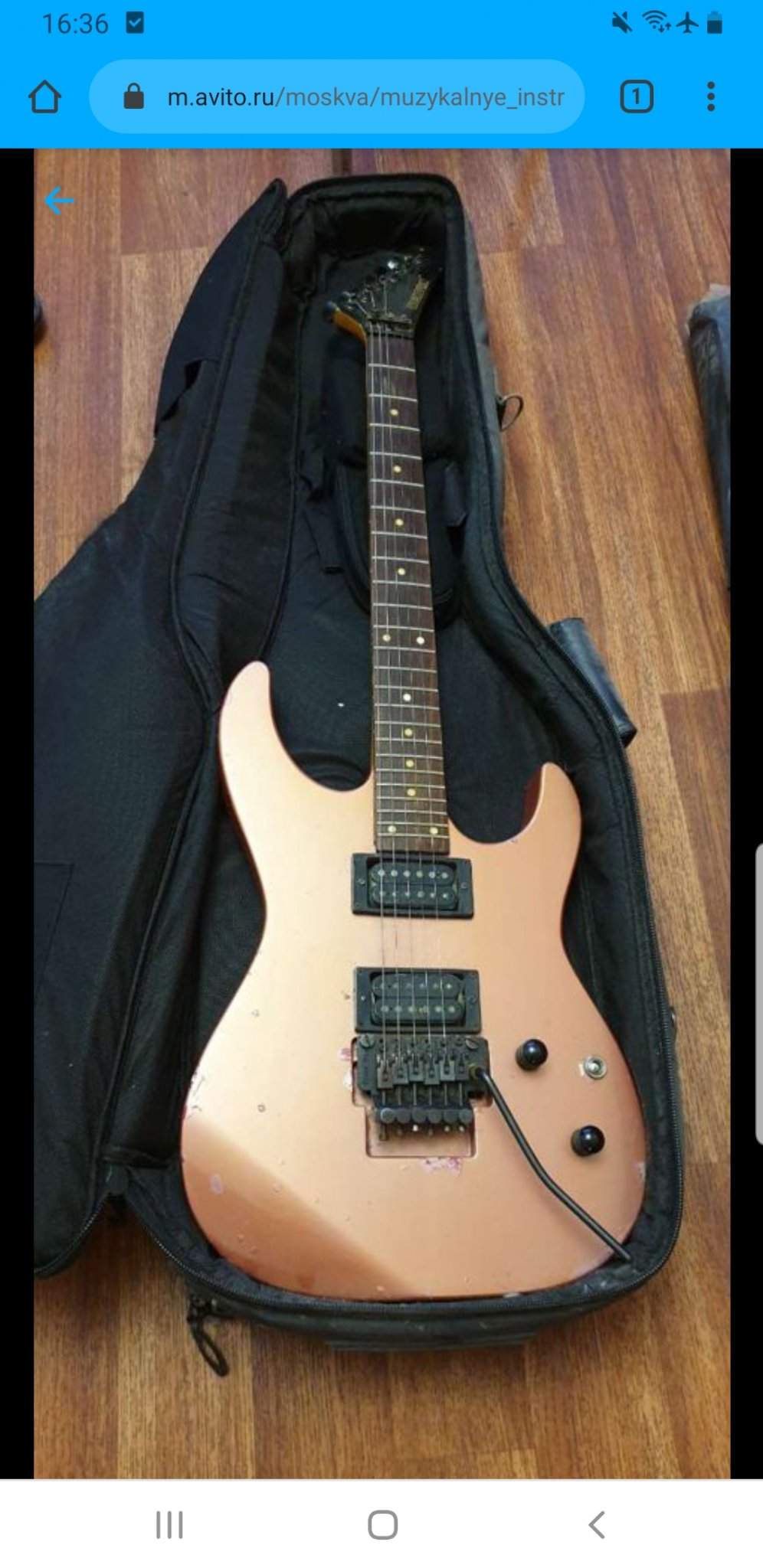The width and height of the screenshot is (763, 1568).
Task: Open the browser overflow menu
Action: pyautogui.click(x=711, y=97)
